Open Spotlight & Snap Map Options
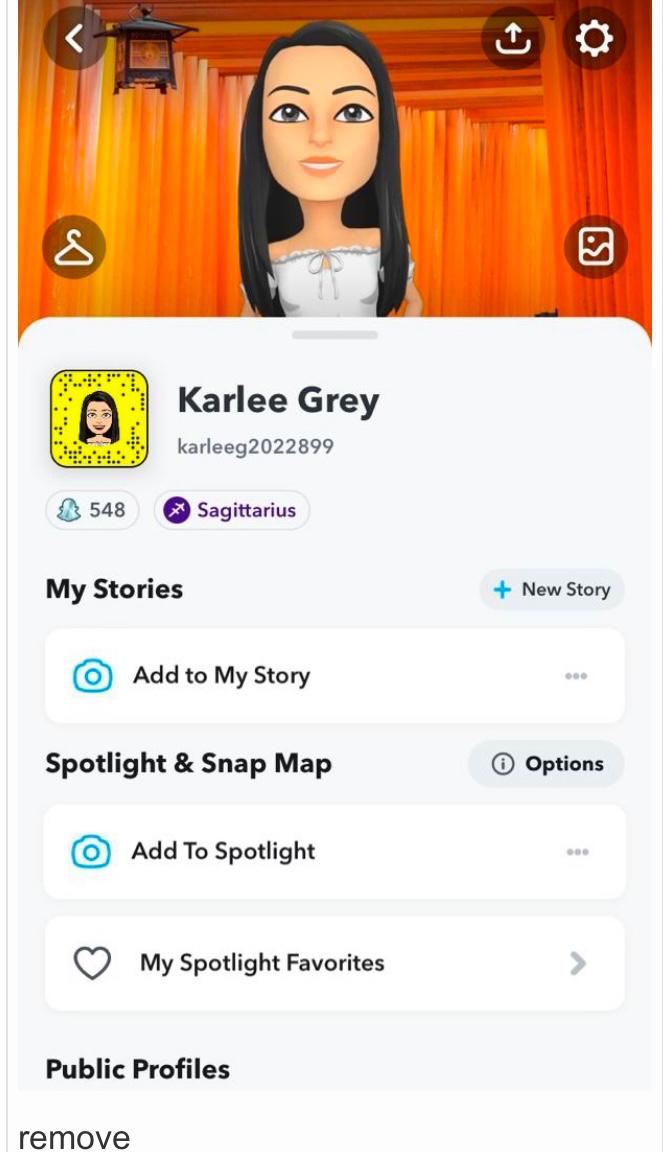Viewport: 663px width, 1152px height. 547,764
